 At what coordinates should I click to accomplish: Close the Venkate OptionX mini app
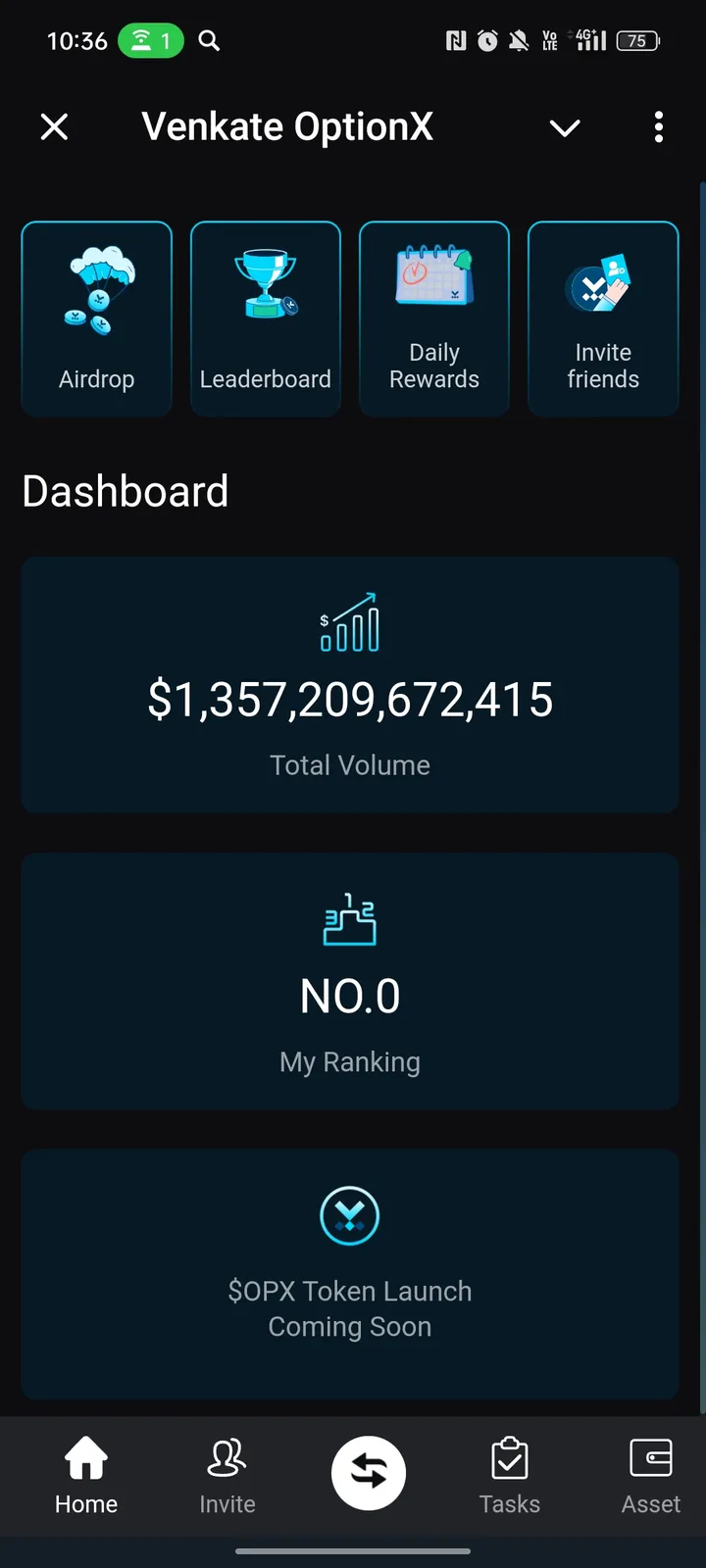[x=55, y=126]
